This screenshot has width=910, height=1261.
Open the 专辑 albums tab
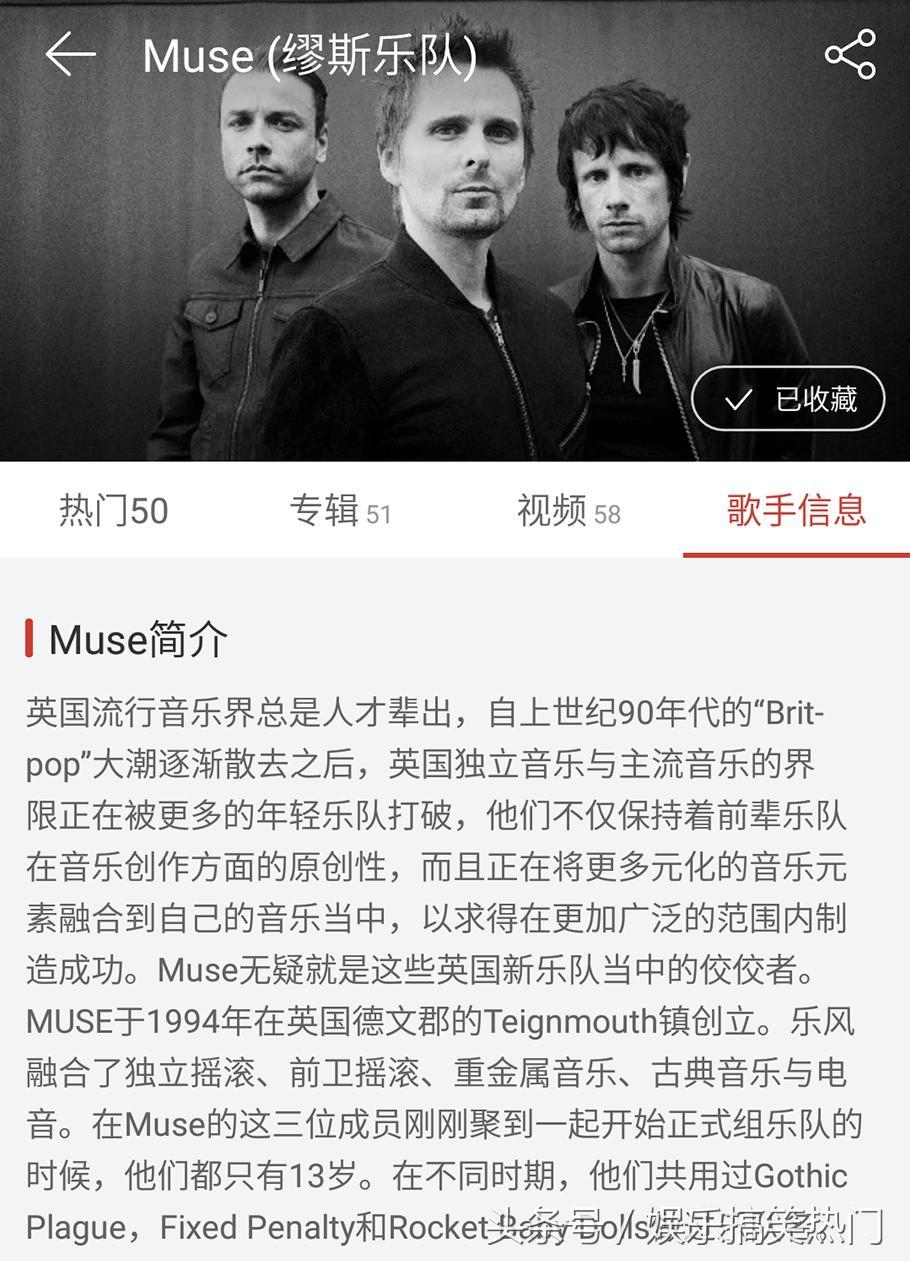340,511
